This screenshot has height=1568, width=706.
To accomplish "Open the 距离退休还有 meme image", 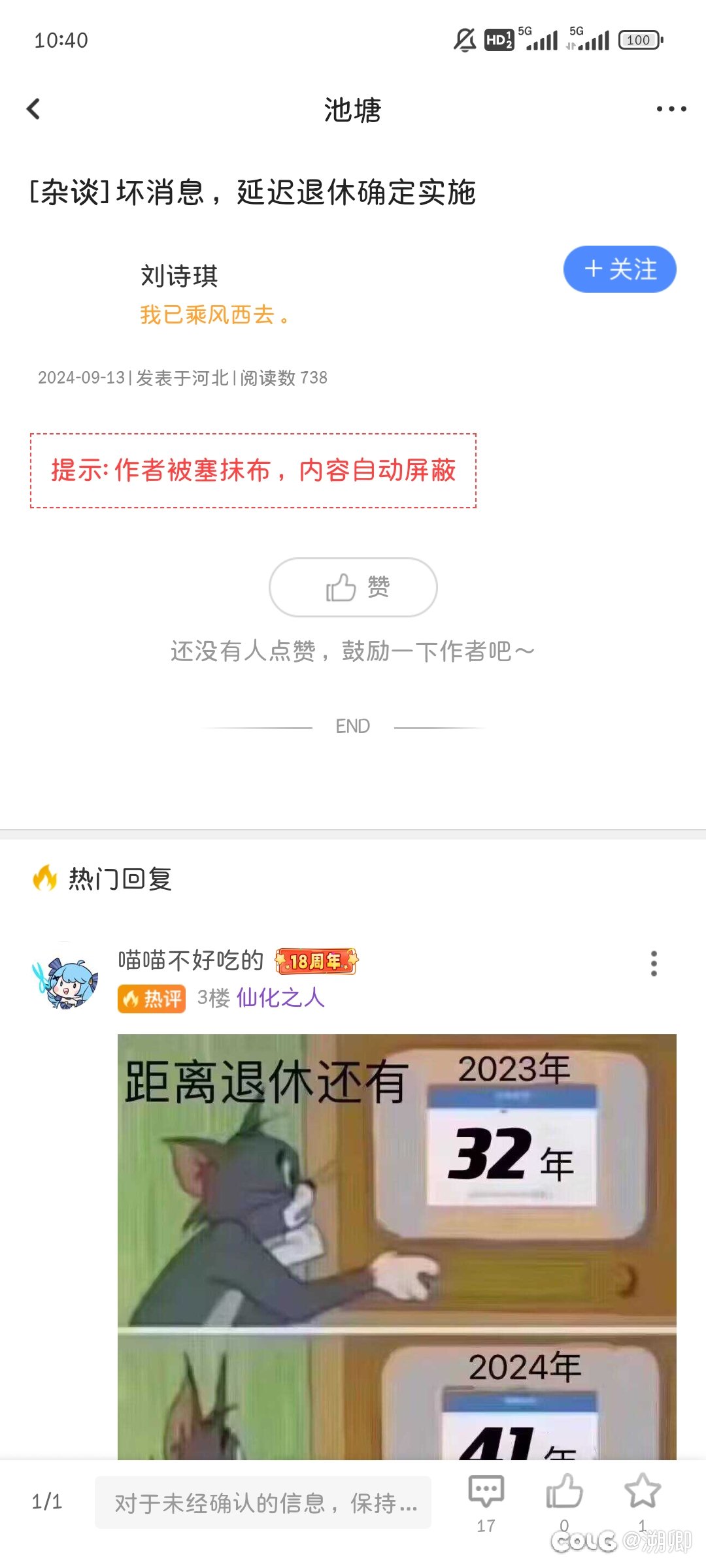I will point(397,1247).
